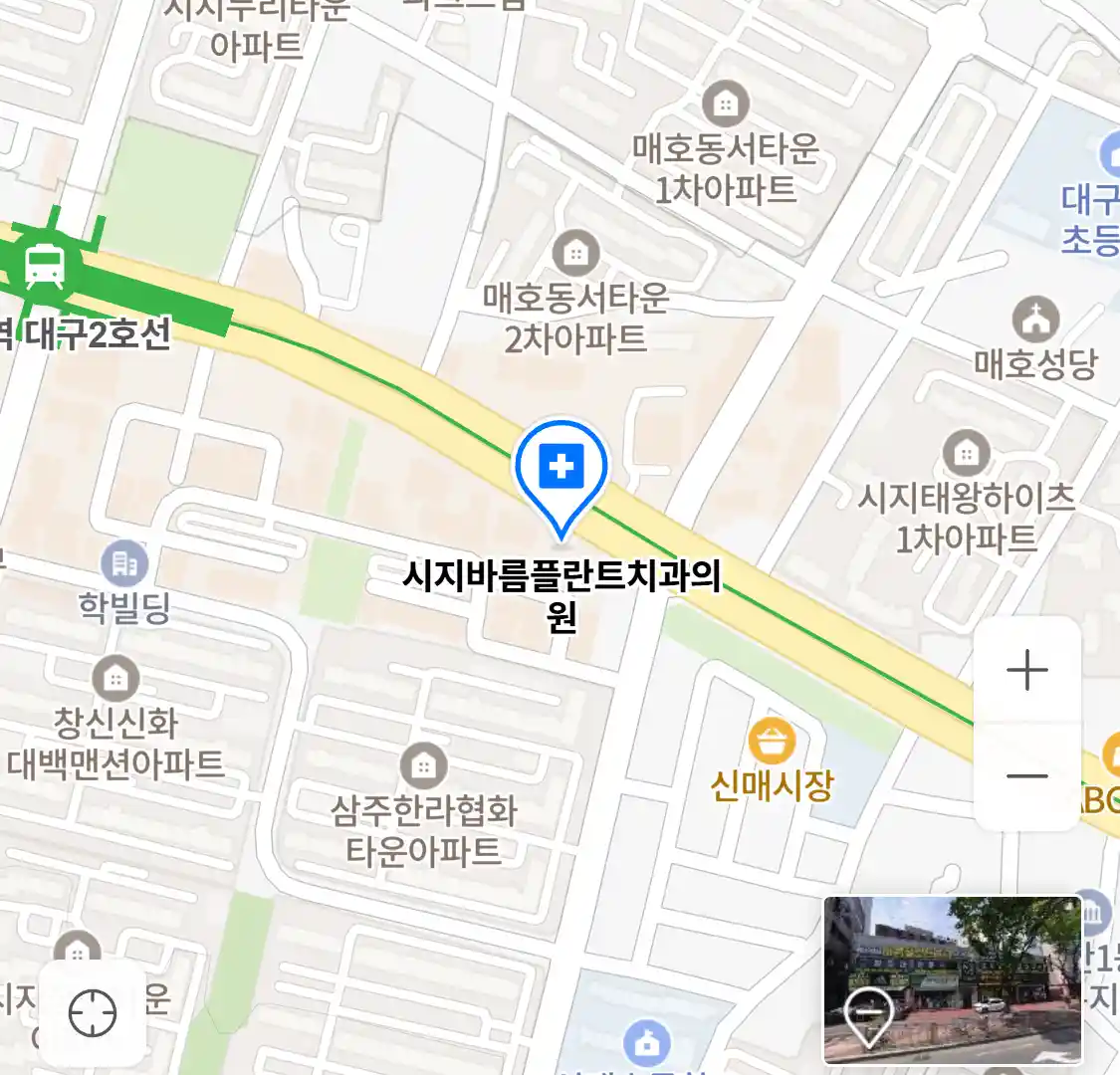Select the 신매시장 market marker
Image resolution: width=1120 pixels, height=1075 pixels.
pyautogui.click(x=772, y=743)
